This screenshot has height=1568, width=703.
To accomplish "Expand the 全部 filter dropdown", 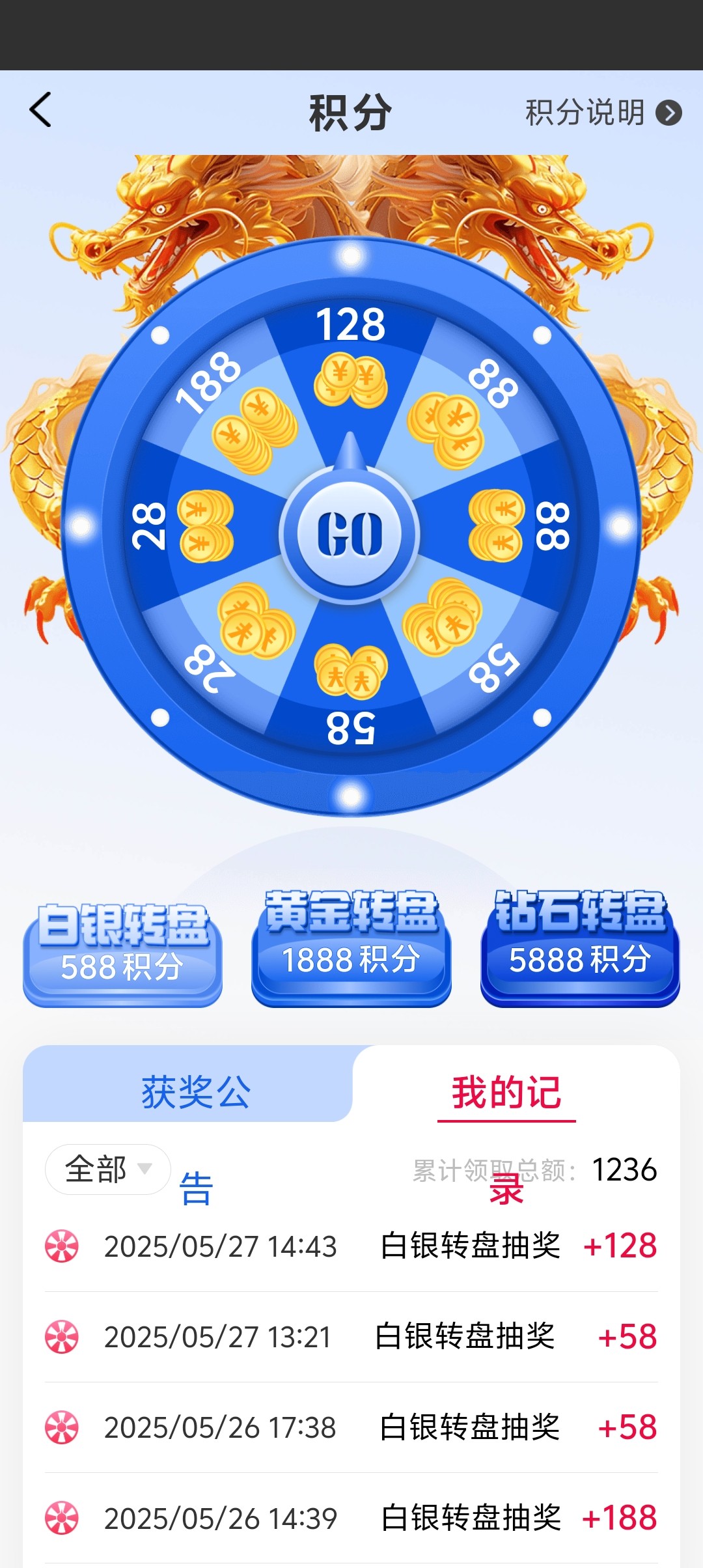I will [108, 1169].
